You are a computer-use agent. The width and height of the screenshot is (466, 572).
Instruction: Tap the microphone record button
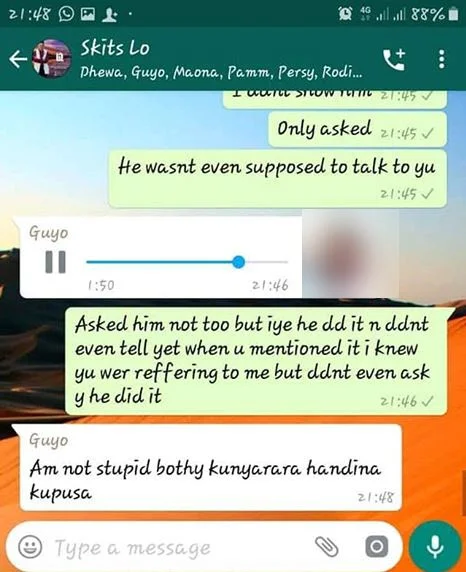(435, 546)
